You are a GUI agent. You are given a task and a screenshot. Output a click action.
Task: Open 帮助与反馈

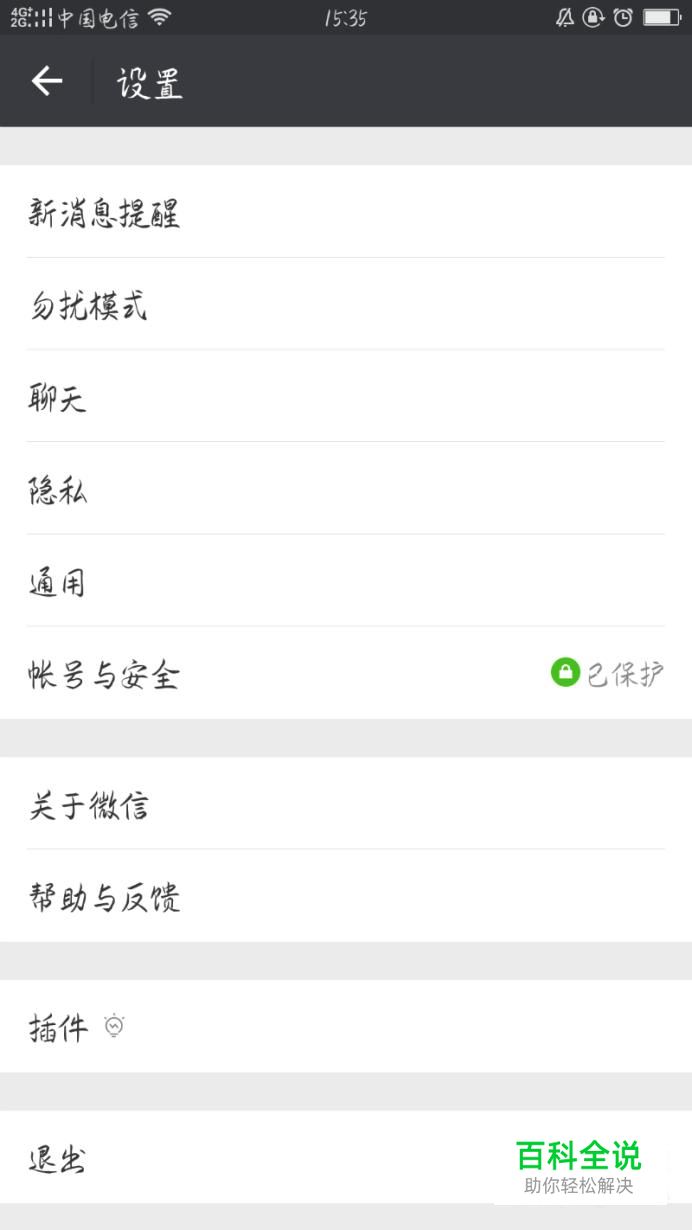click(x=346, y=896)
